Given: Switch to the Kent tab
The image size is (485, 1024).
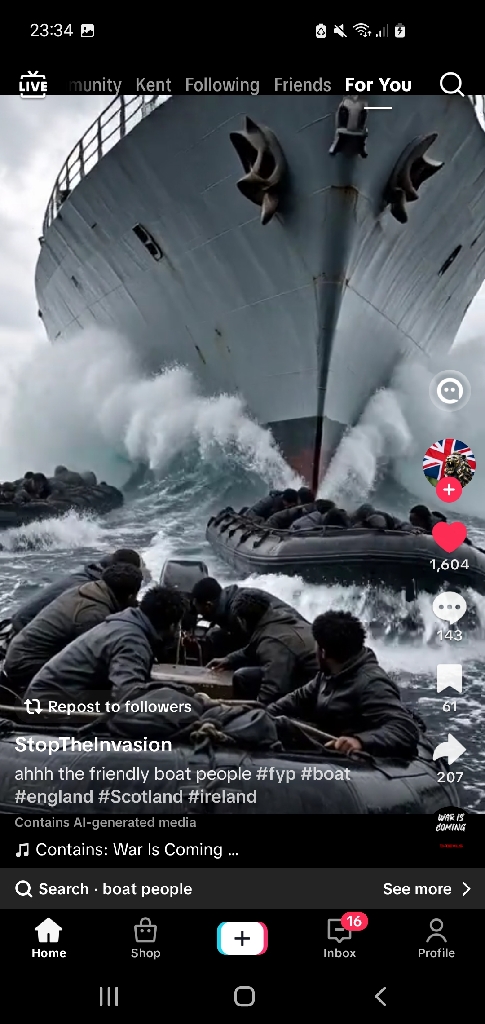Looking at the screenshot, I should point(153,85).
